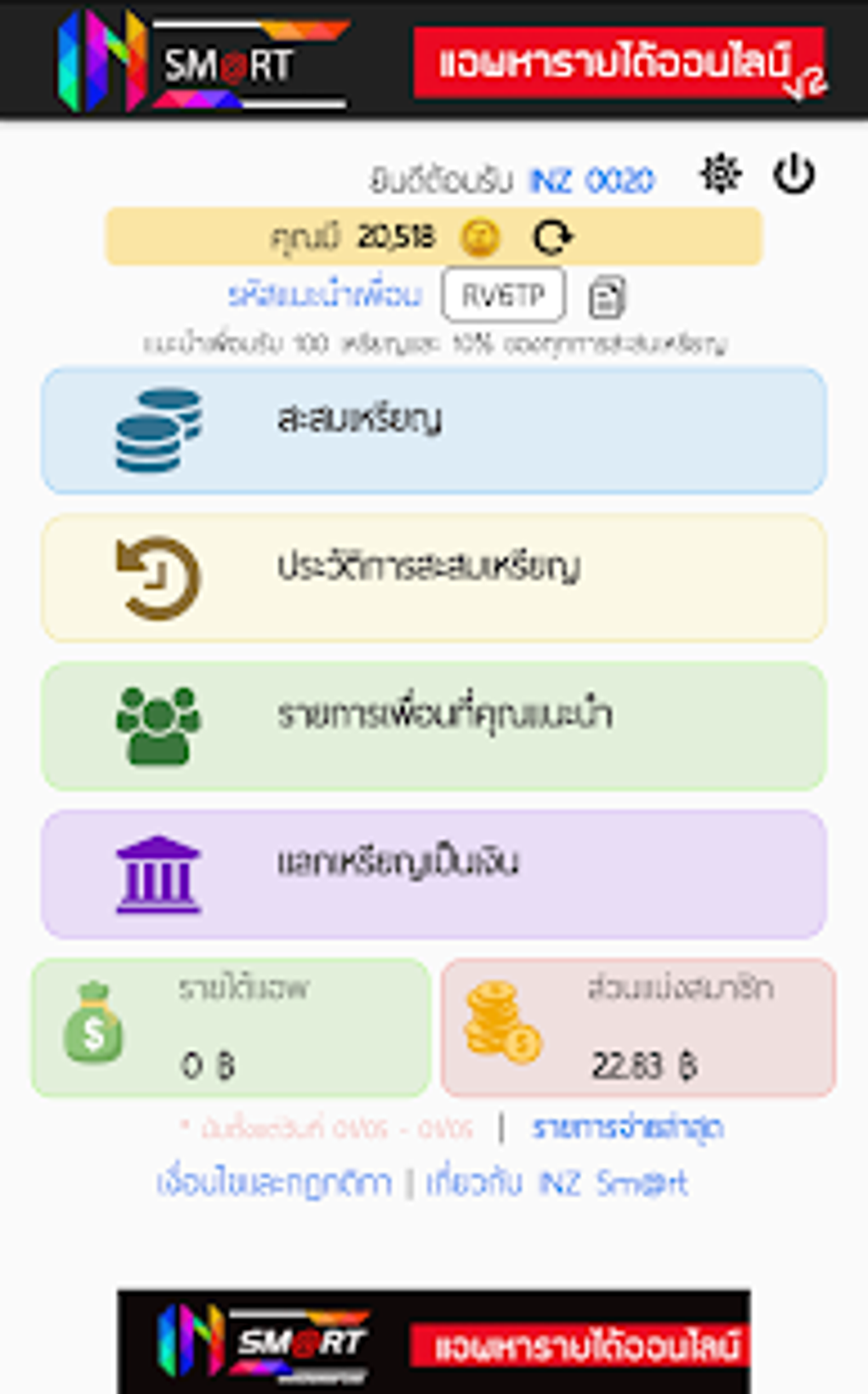
Task: Open เกี่ยวกับ INZ Smart link
Action: [557, 1183]
